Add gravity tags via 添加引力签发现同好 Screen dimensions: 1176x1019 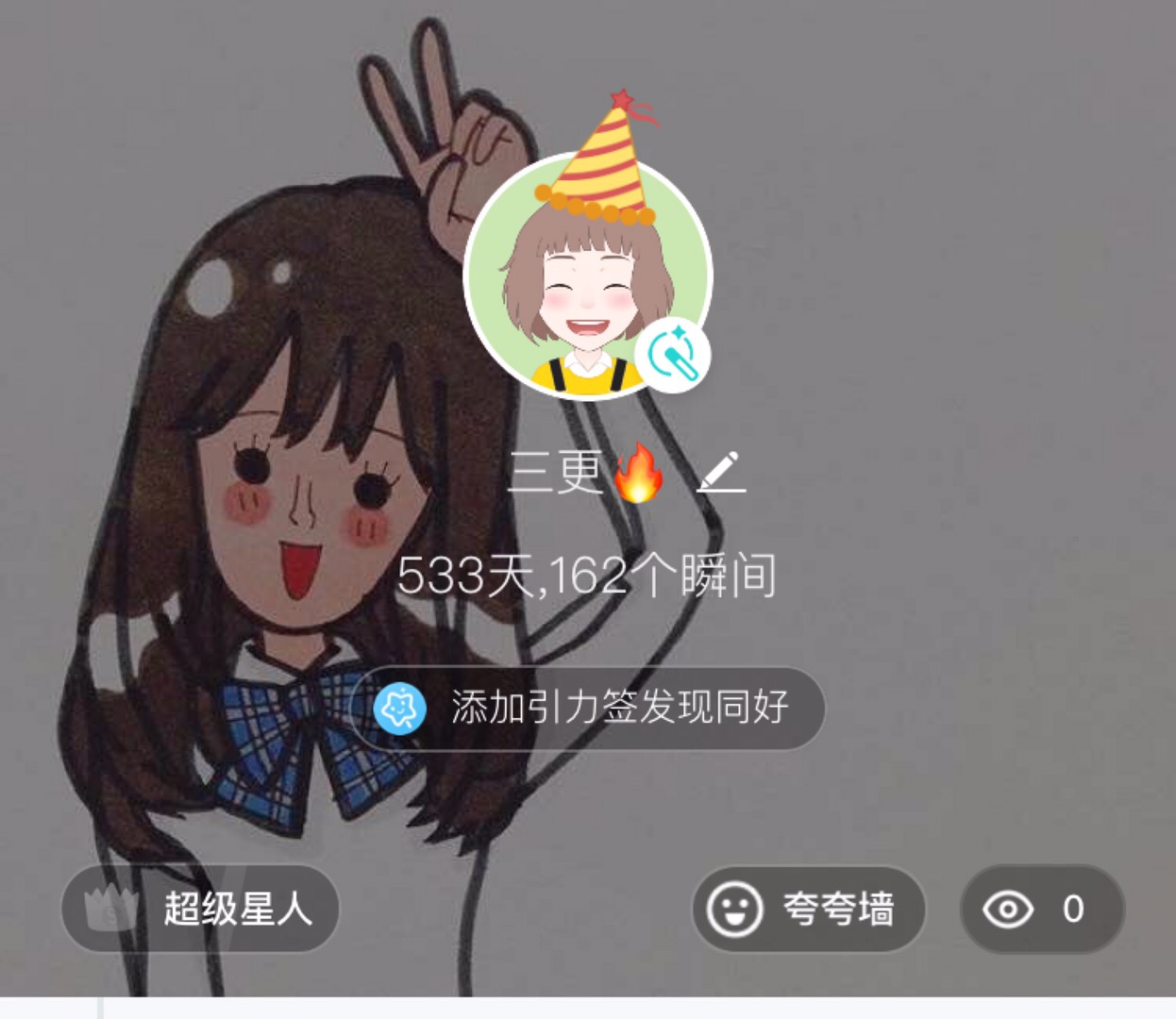pyautogui.click(x=587, y=708)
